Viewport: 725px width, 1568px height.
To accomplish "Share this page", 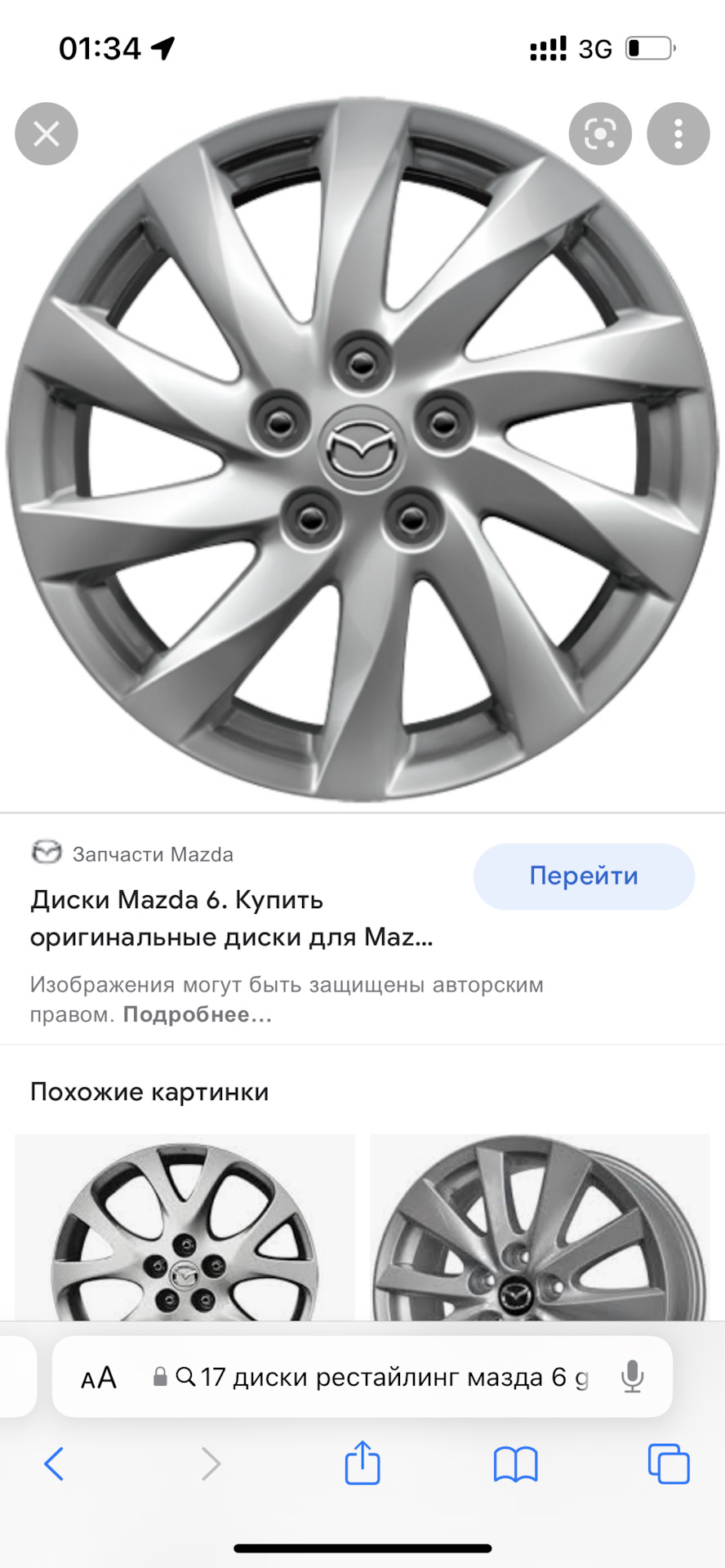I will pos(362,1463).
